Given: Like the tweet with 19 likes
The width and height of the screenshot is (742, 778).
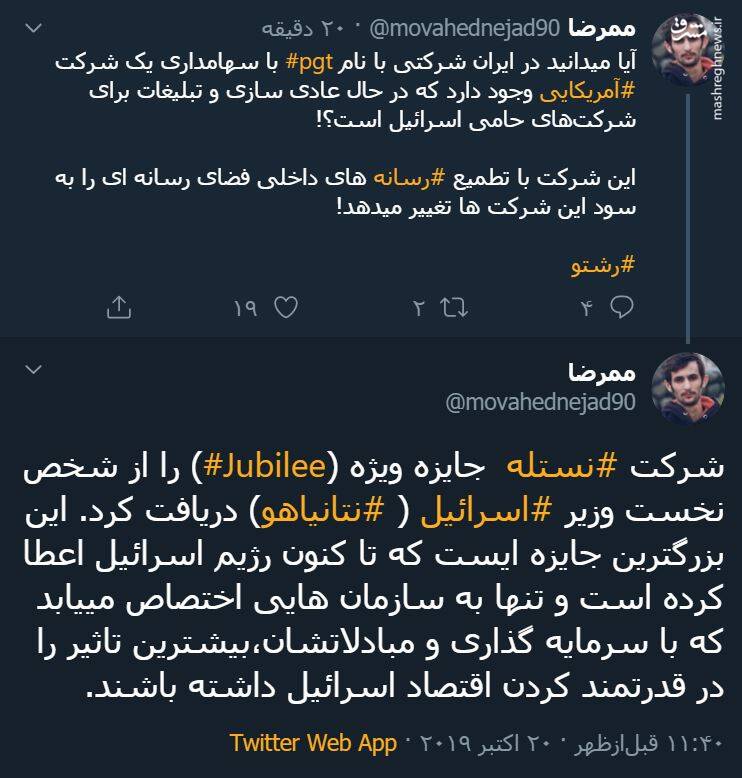Looking at the screenshot, I should [x=285, y=307].
